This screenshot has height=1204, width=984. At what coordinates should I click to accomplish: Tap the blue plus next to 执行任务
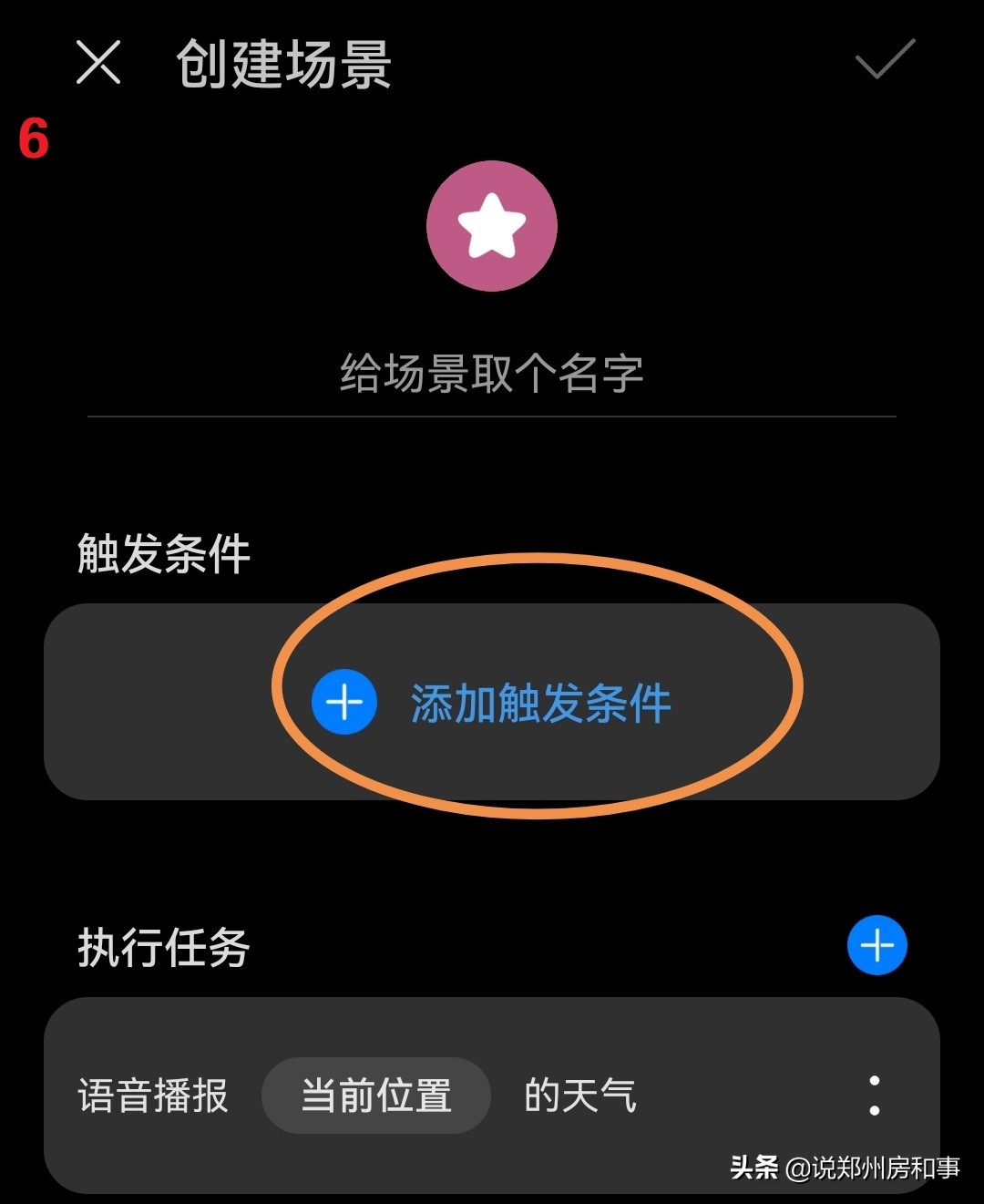[x=876, y=945]
